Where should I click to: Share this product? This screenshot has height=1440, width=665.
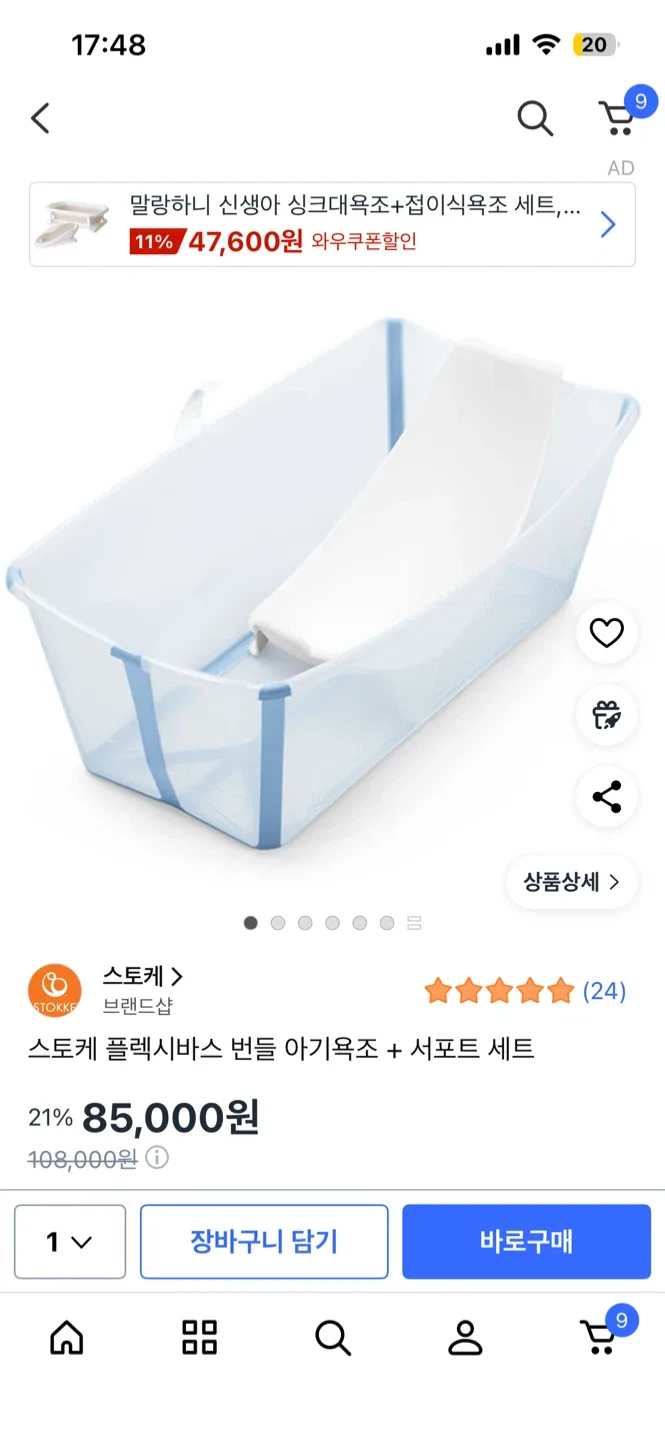(607, 797)
